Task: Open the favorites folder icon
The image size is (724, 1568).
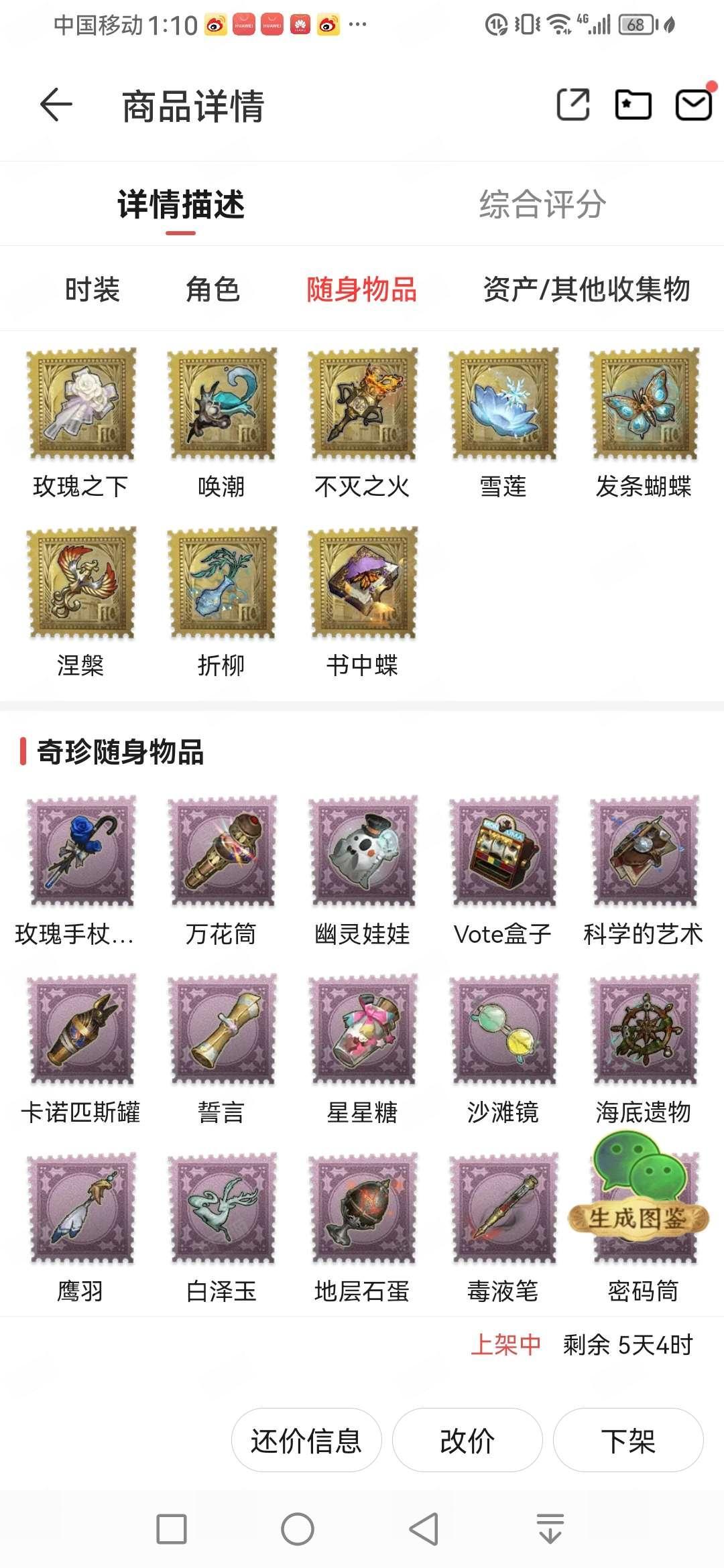Action: (633, 105)
